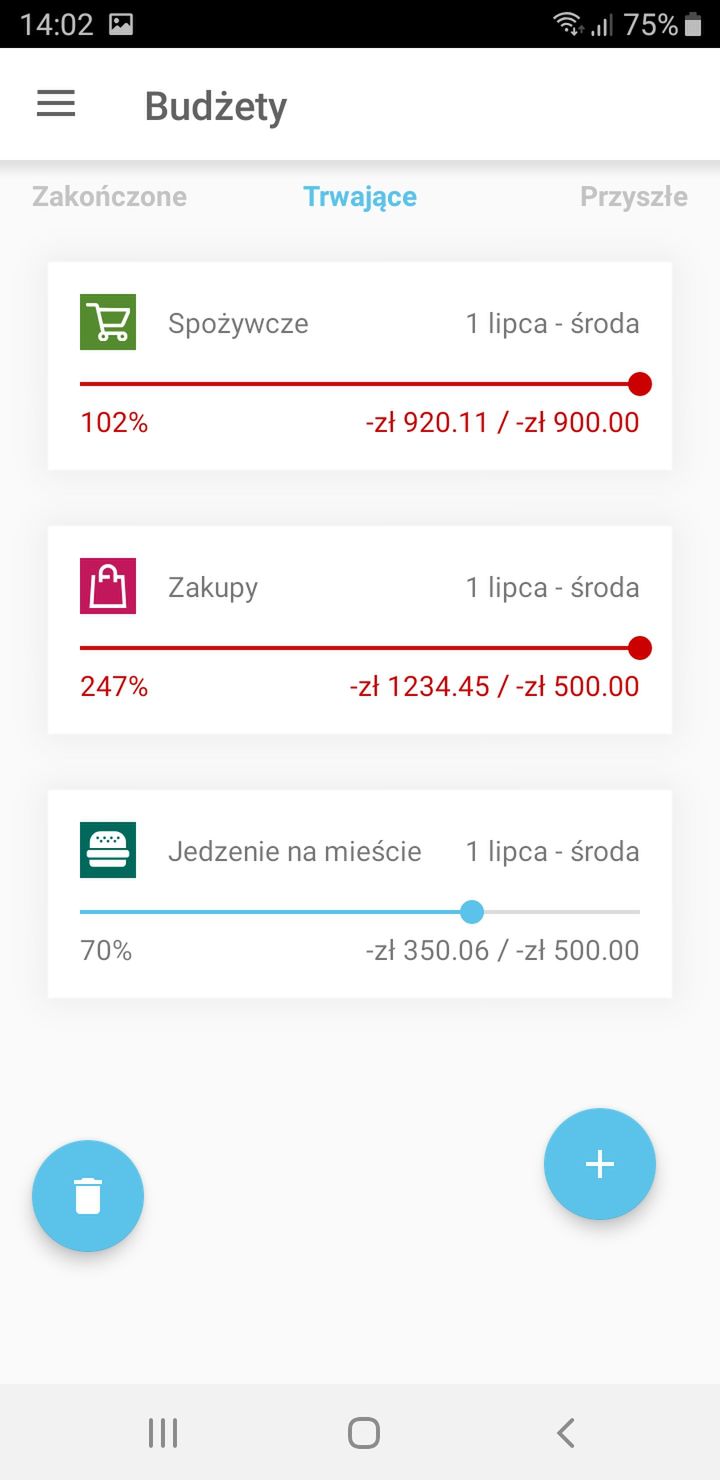Tap the trash can delete button
Viewport: 720px width, 1480px height.
88,1196
